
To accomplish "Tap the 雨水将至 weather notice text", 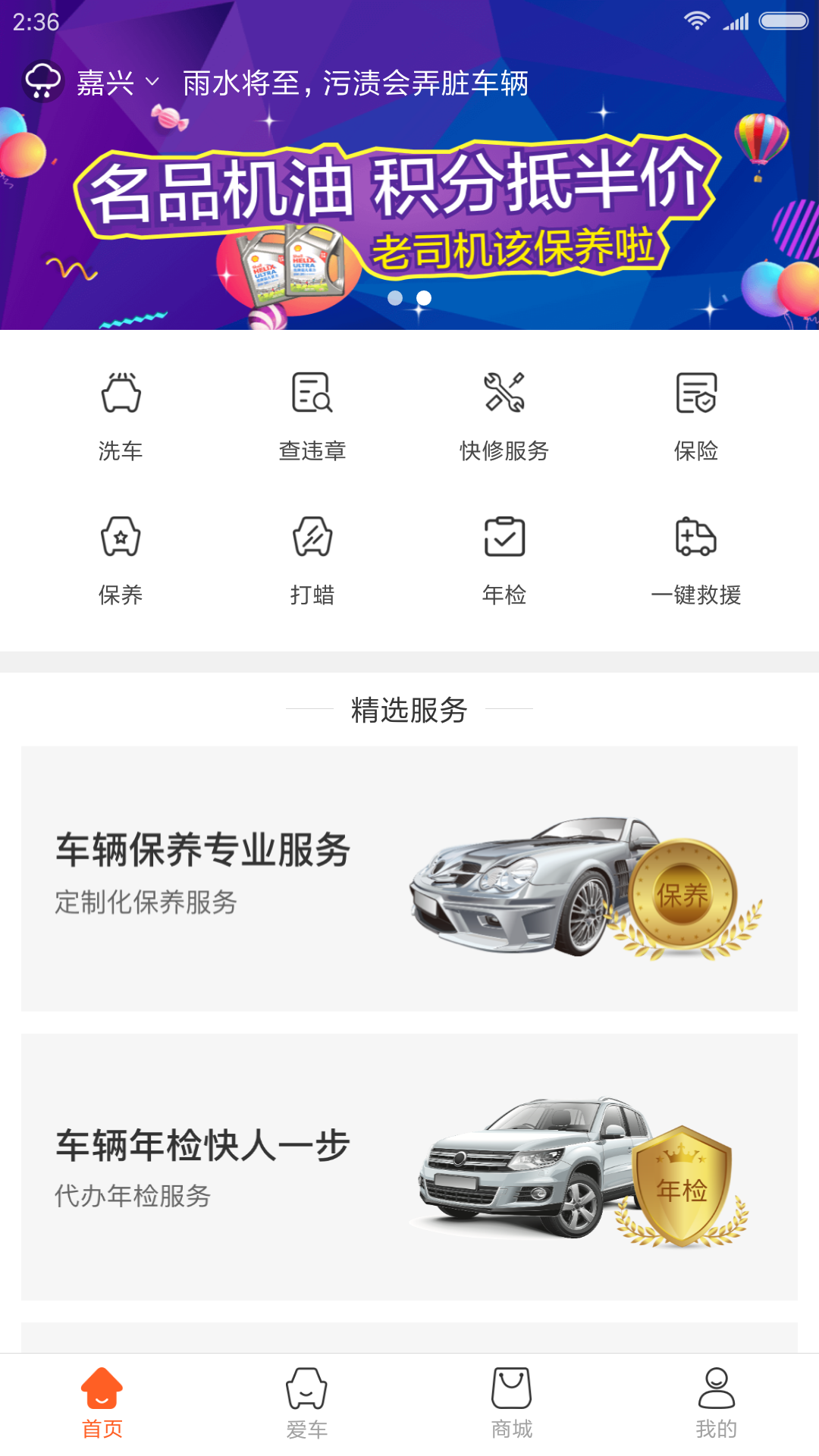I will tap(356, 83).
